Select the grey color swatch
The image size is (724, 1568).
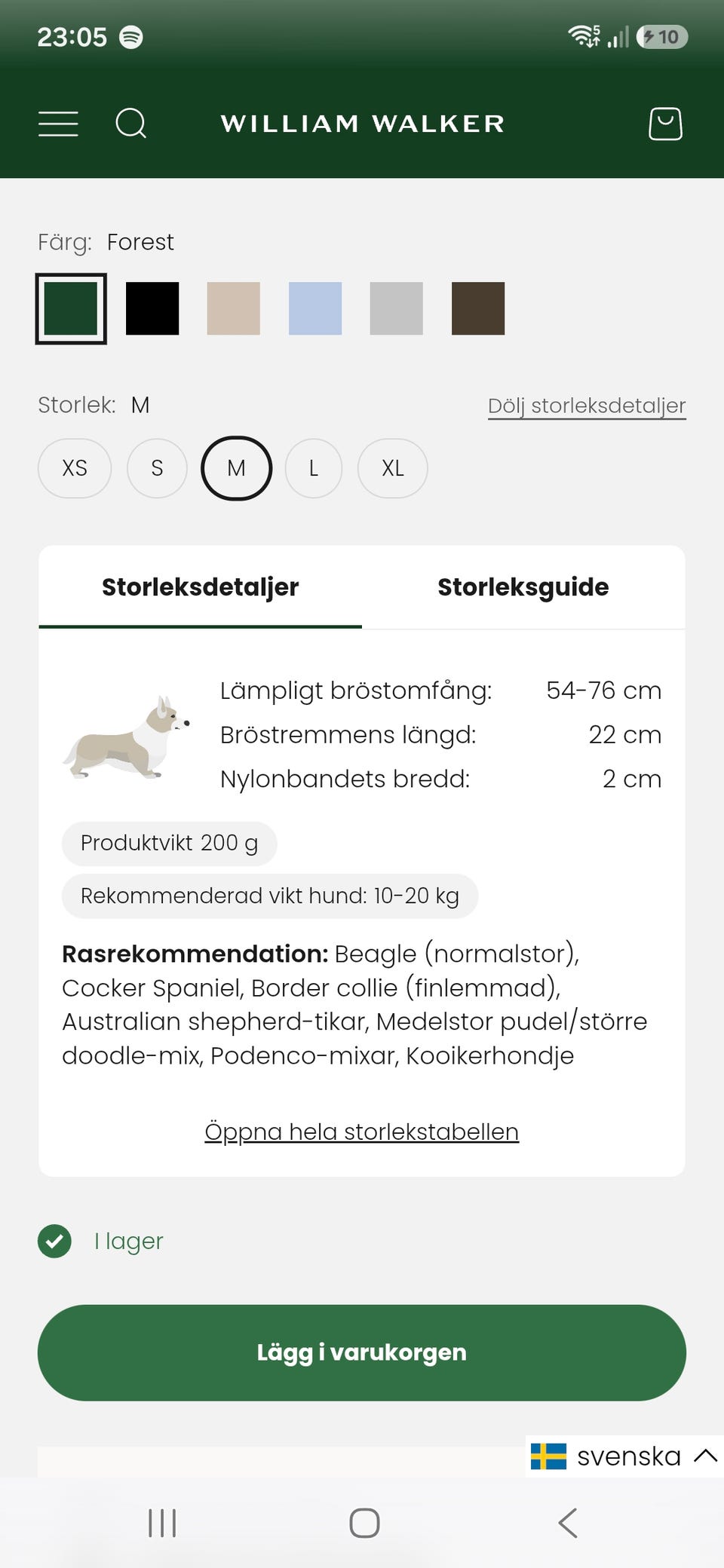coord(397,308)
